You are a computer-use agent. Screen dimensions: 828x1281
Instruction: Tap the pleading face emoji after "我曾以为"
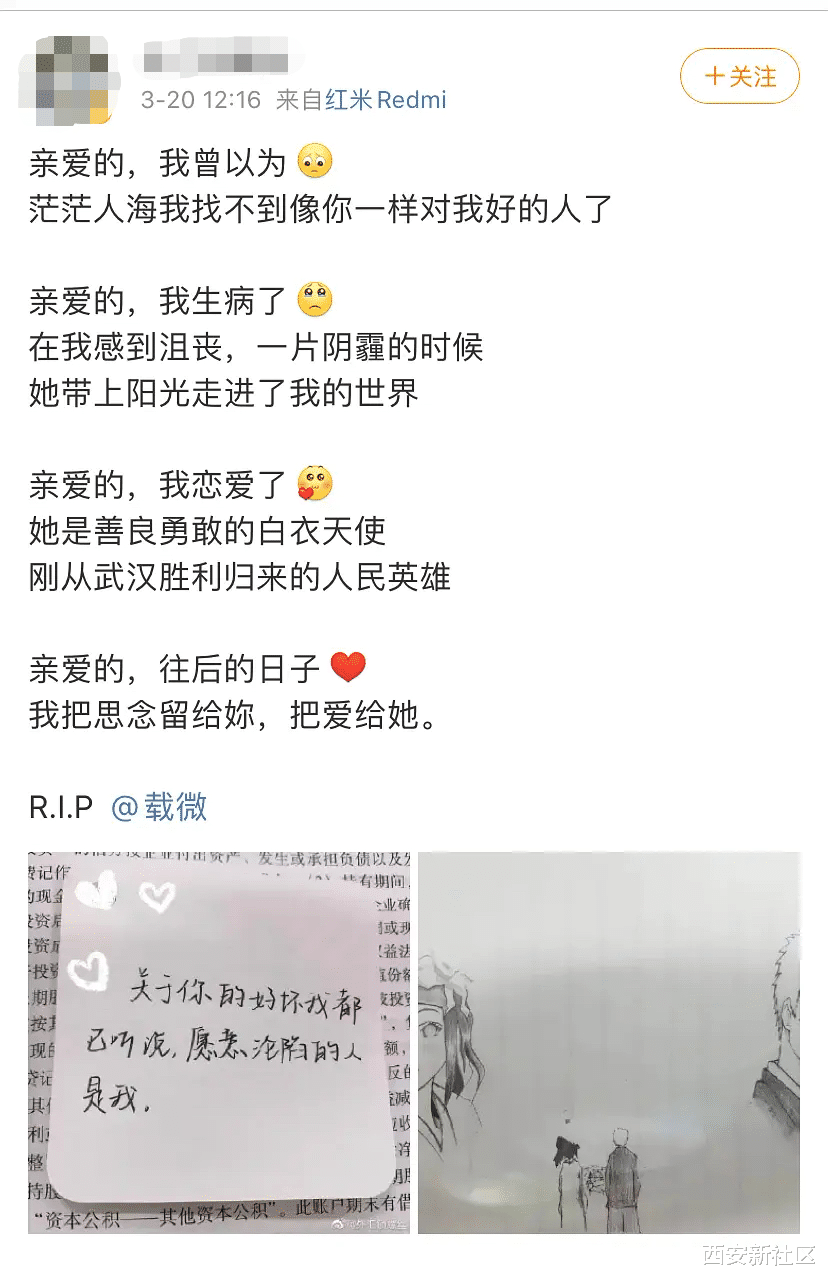316,161
